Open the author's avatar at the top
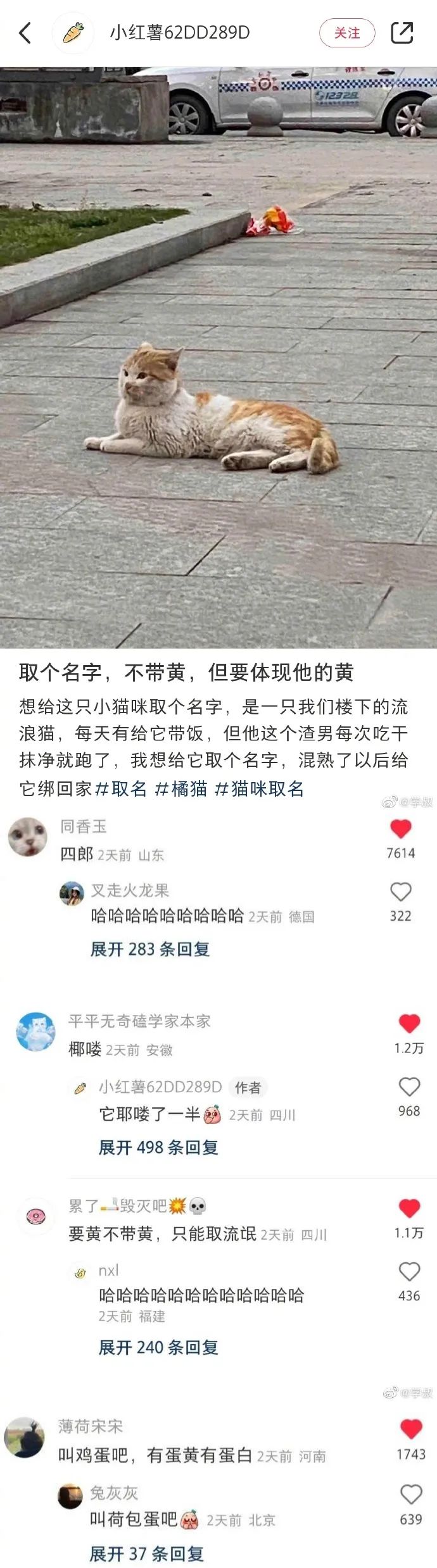437x1568 pixels. coord(73,33)
